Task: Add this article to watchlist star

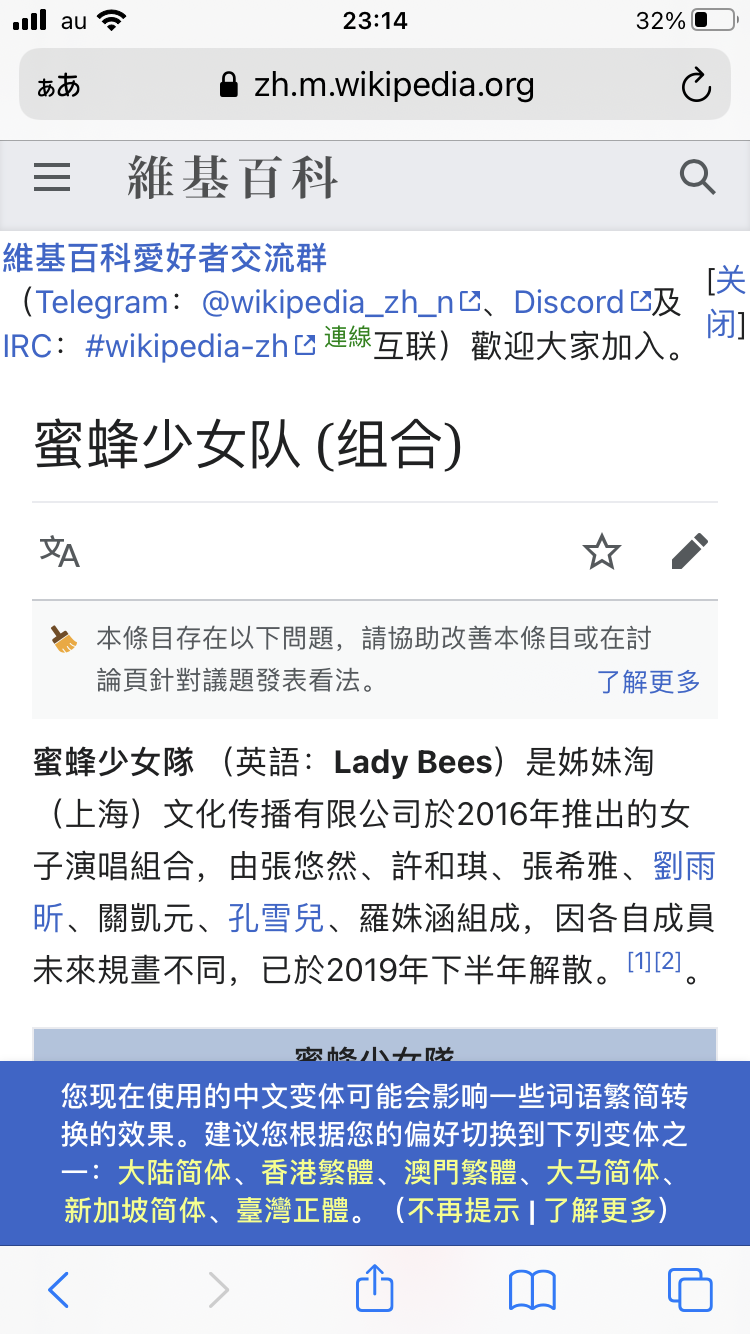Action: (602, 552)
